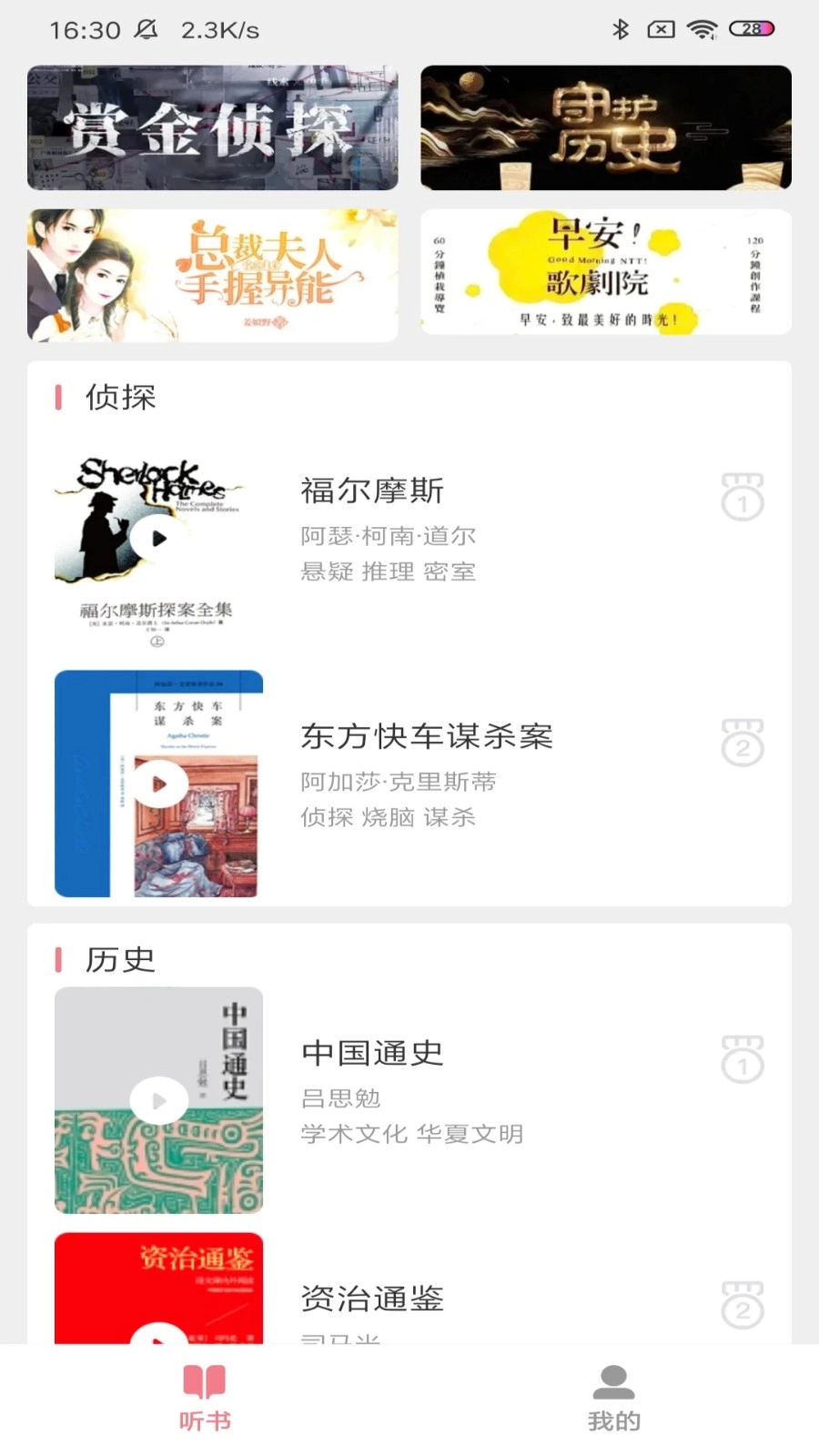
Task: Open the 早安！歌剧院 banner
Action: 605,272
